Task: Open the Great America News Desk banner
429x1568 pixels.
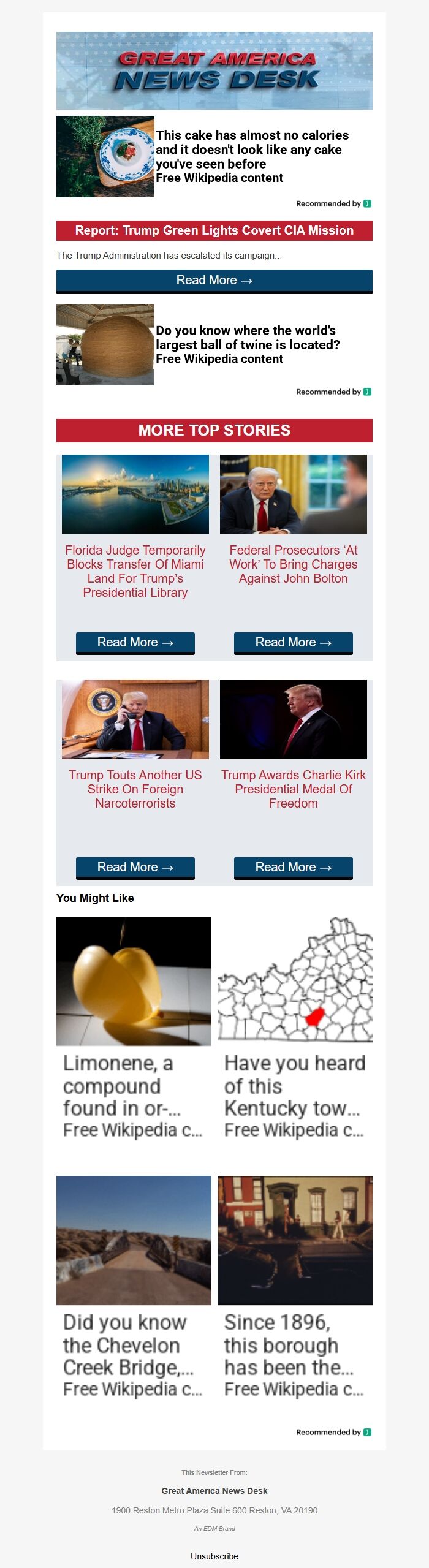Action: coord(214,70)
